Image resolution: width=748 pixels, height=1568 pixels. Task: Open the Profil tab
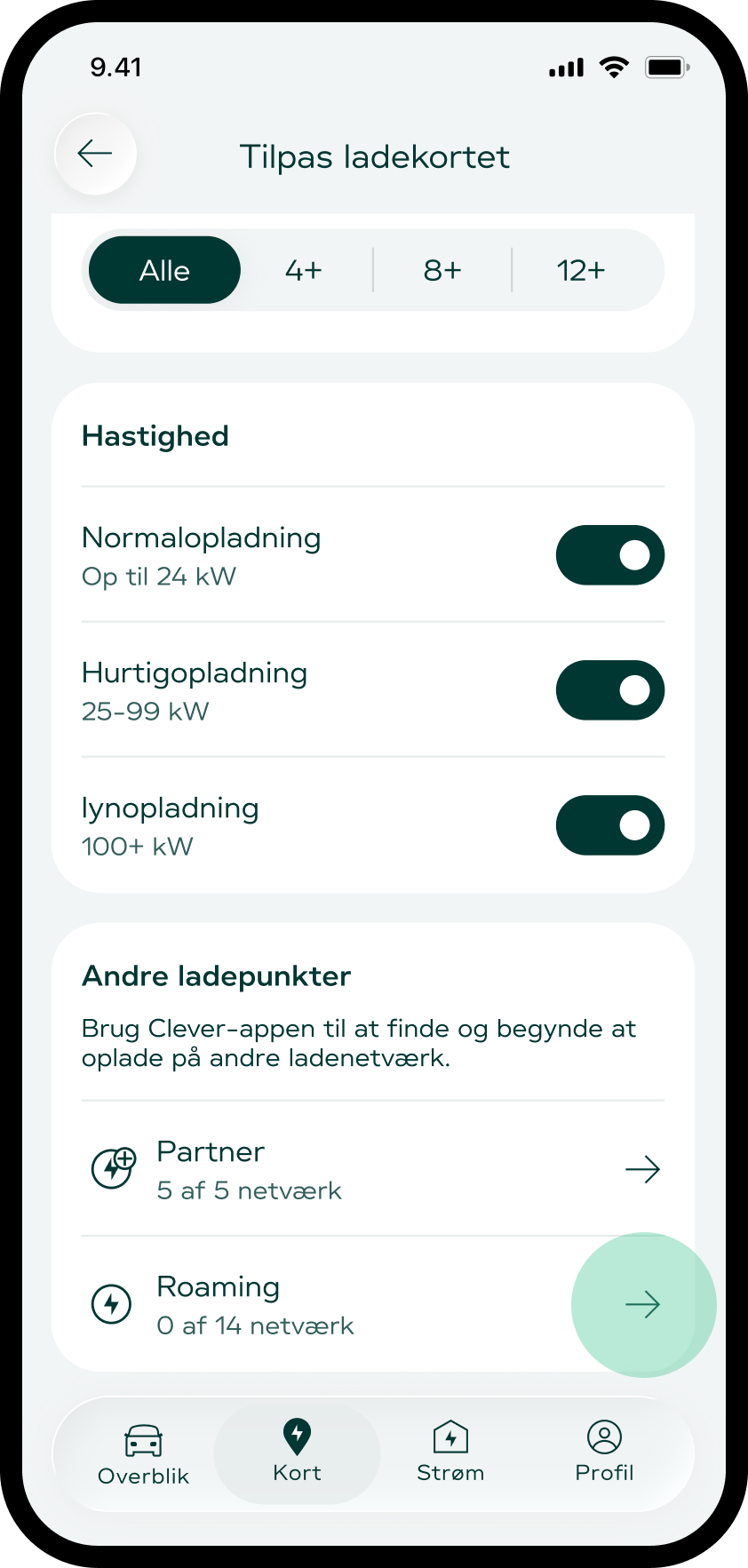click(604, 1453)
